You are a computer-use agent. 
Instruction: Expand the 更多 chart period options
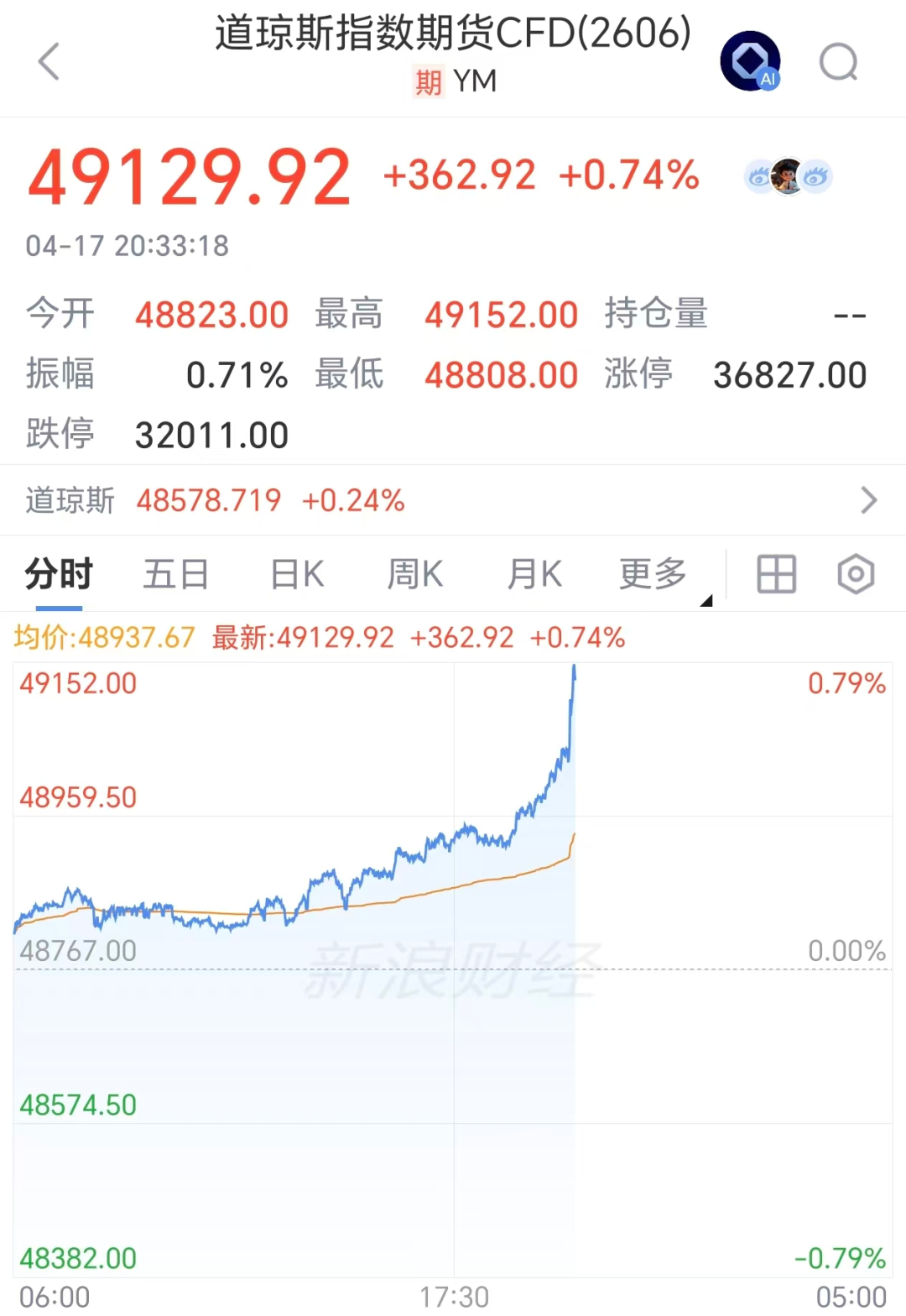(655, 575)
